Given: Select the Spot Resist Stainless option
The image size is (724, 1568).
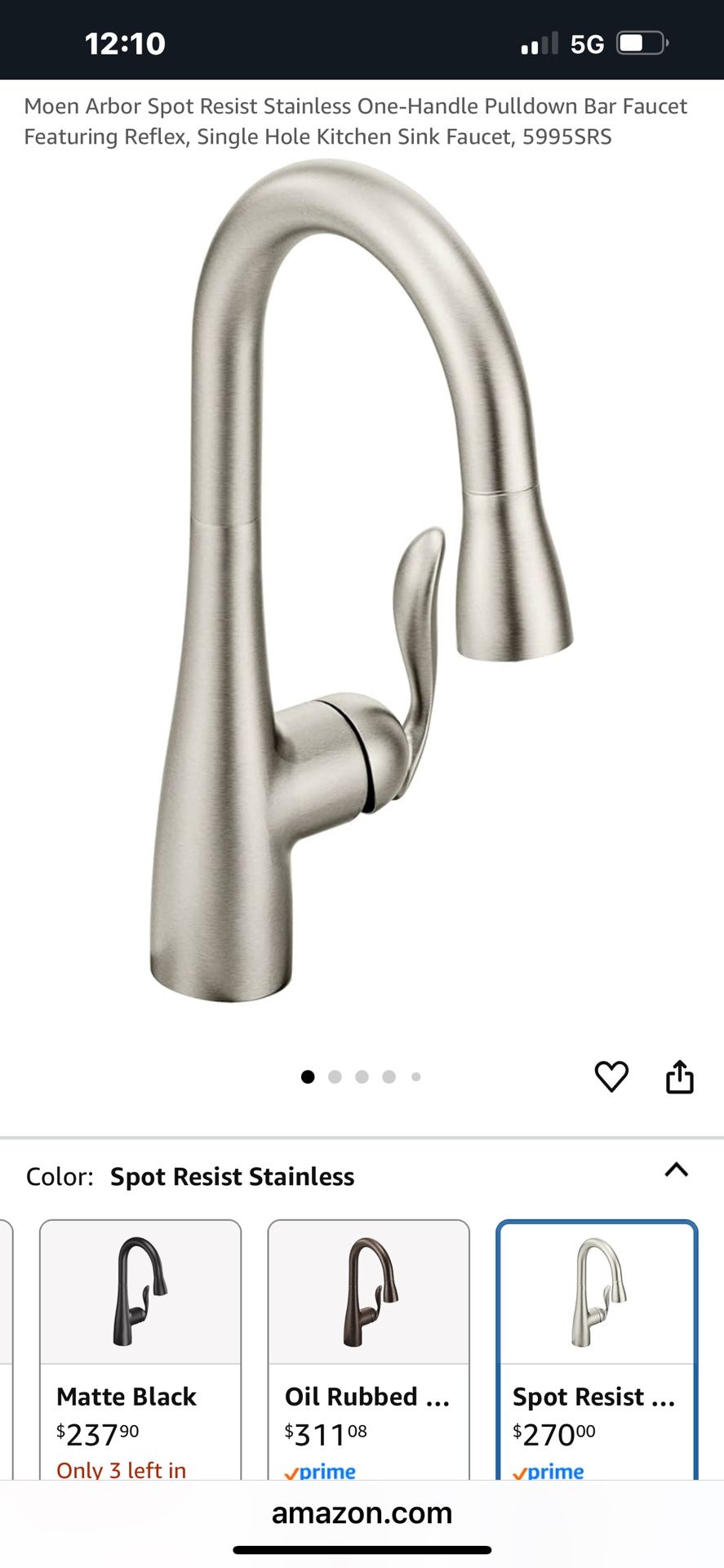Looking at the screenshot, I should [597, 1350].
